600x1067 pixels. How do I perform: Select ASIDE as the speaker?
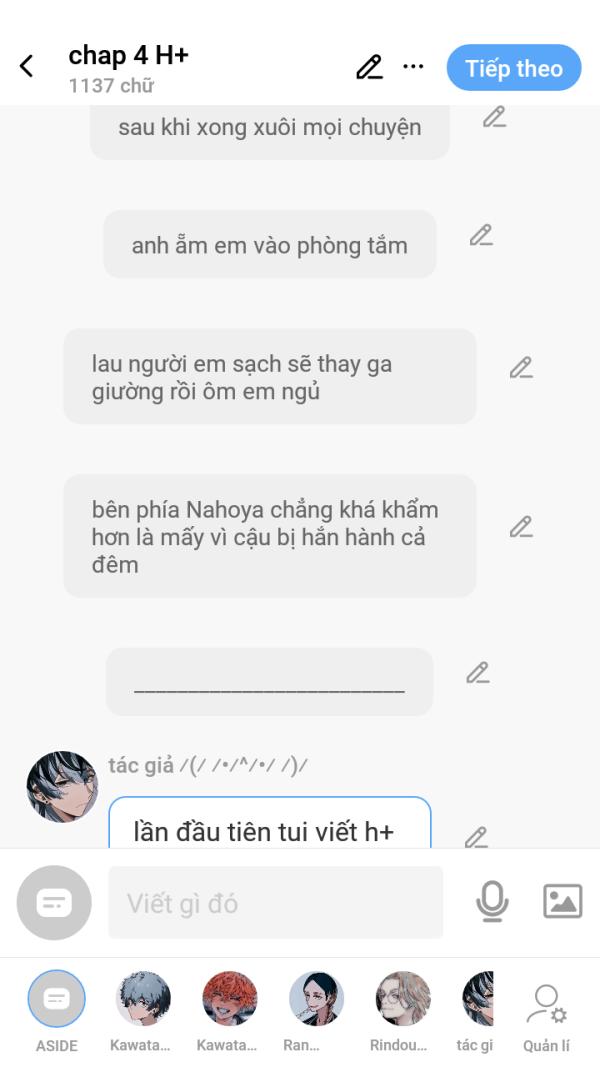(x=56, y=1000)
